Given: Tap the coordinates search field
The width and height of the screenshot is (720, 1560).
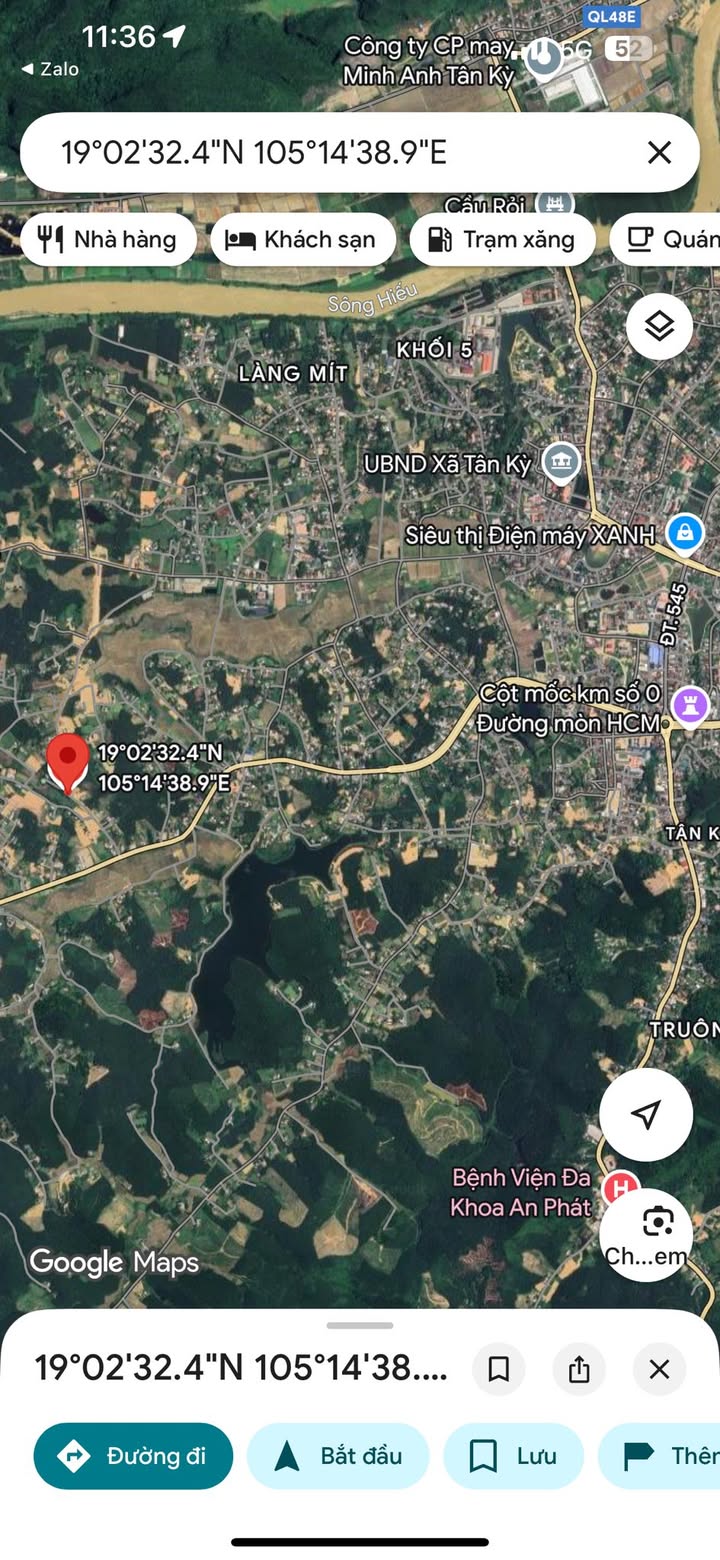Looking at the screenshot, I should click(x=330, y=152).
